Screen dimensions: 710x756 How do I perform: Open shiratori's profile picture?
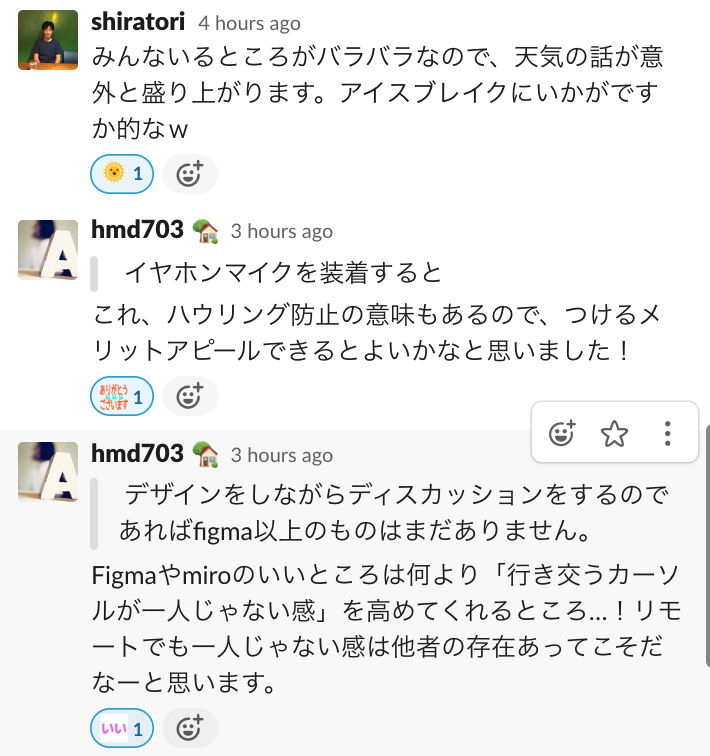(48, 40)
